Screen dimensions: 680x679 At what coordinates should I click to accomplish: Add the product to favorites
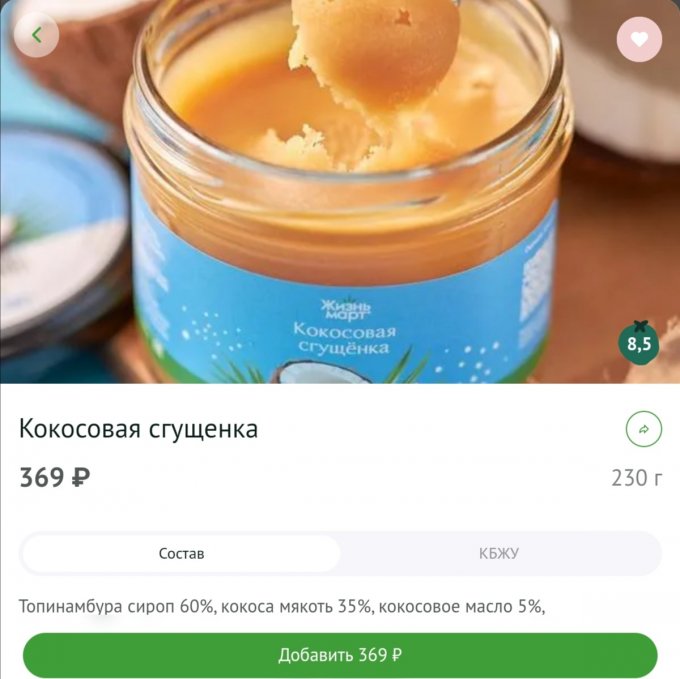click(639, 39)
